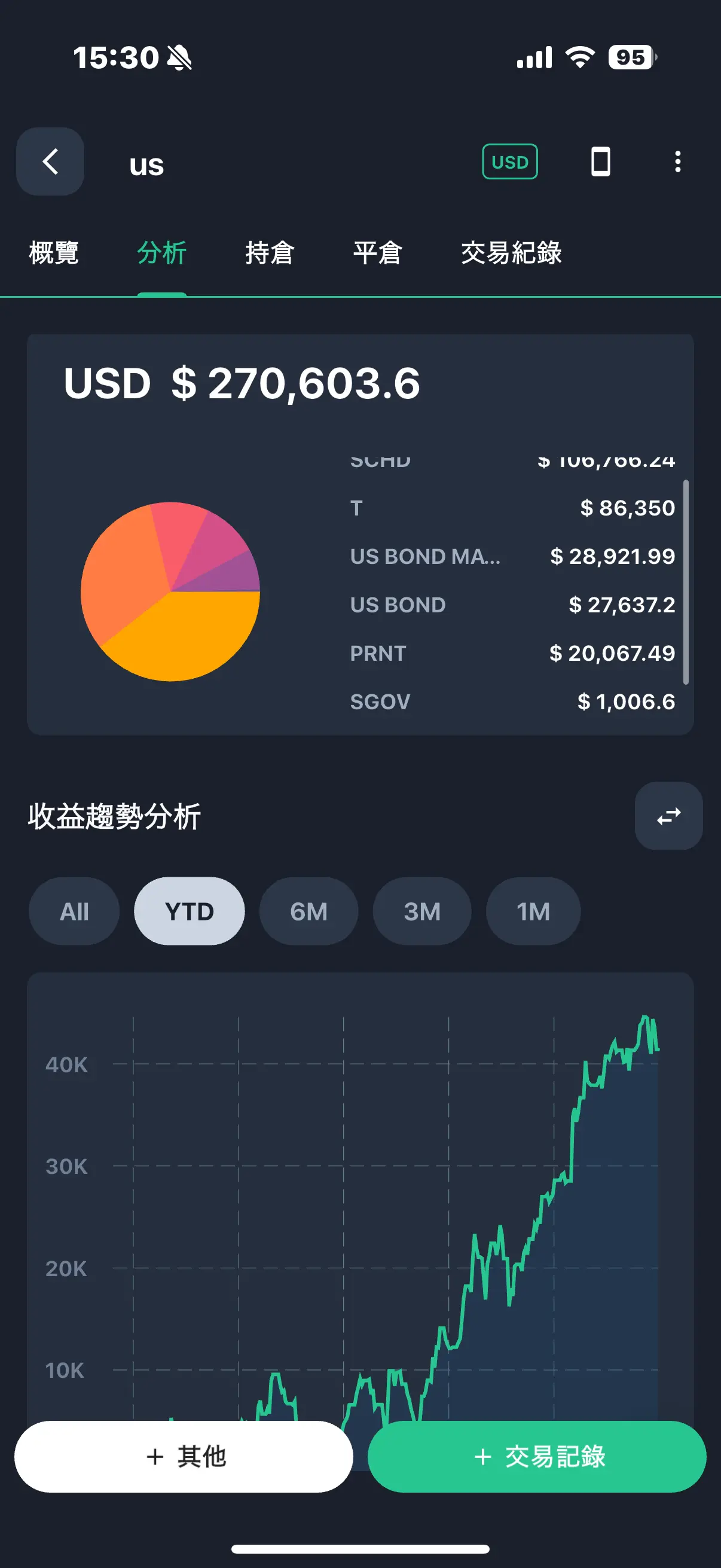Tap the swap arrows button beside 收益趨勢分析
This screenshot has height=1568, width=721.
[x=668, y=816]
